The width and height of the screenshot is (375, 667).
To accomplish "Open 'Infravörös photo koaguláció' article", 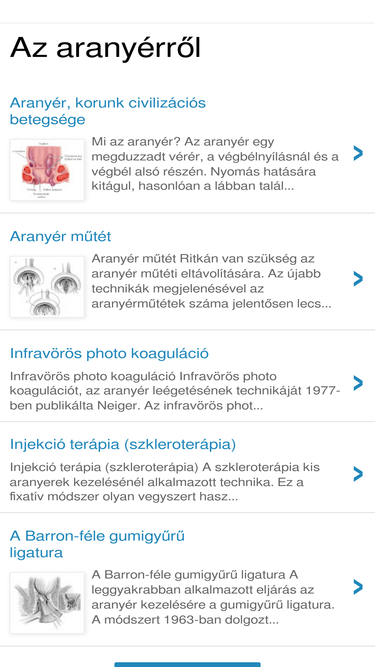I will pos(109,353).
